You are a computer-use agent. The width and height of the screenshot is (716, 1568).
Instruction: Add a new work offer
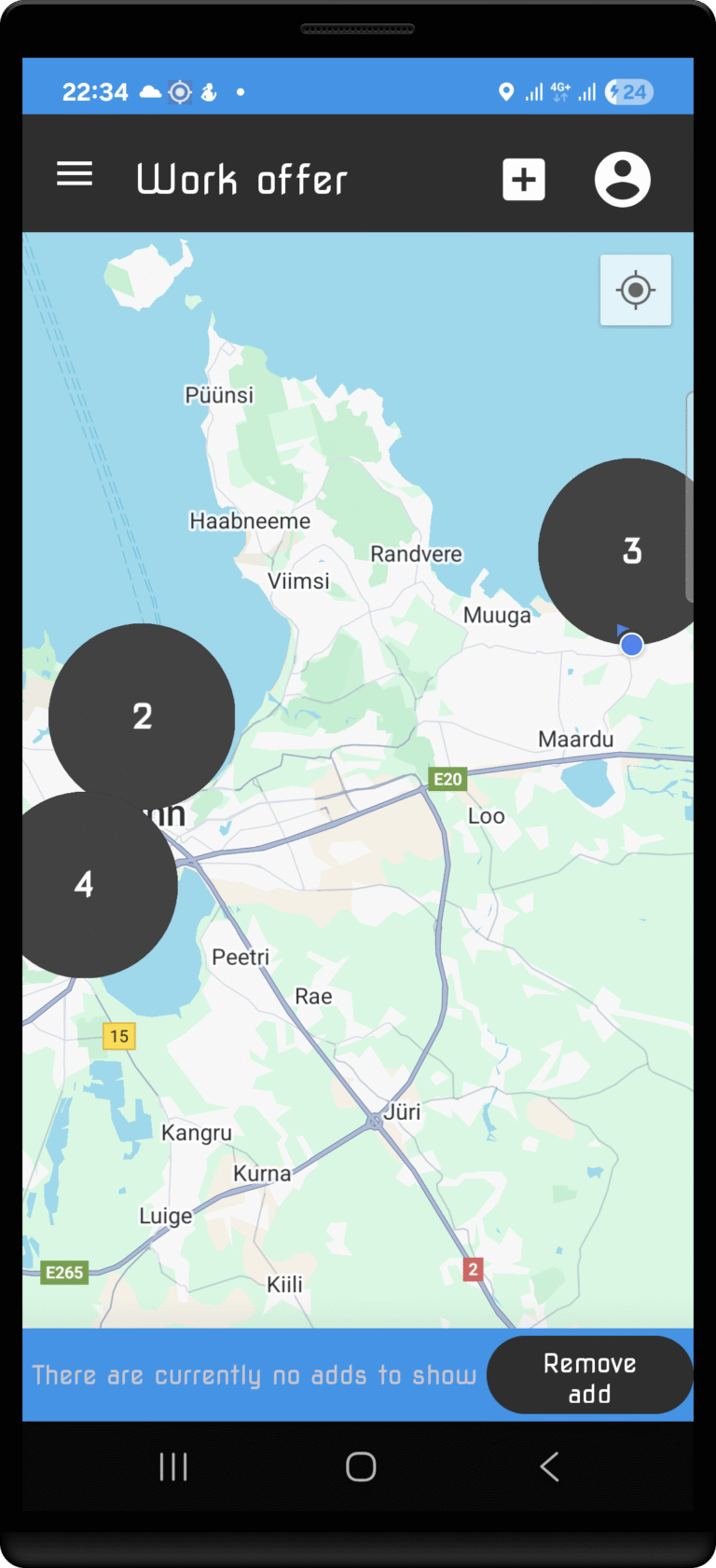[x=524, y=179]
